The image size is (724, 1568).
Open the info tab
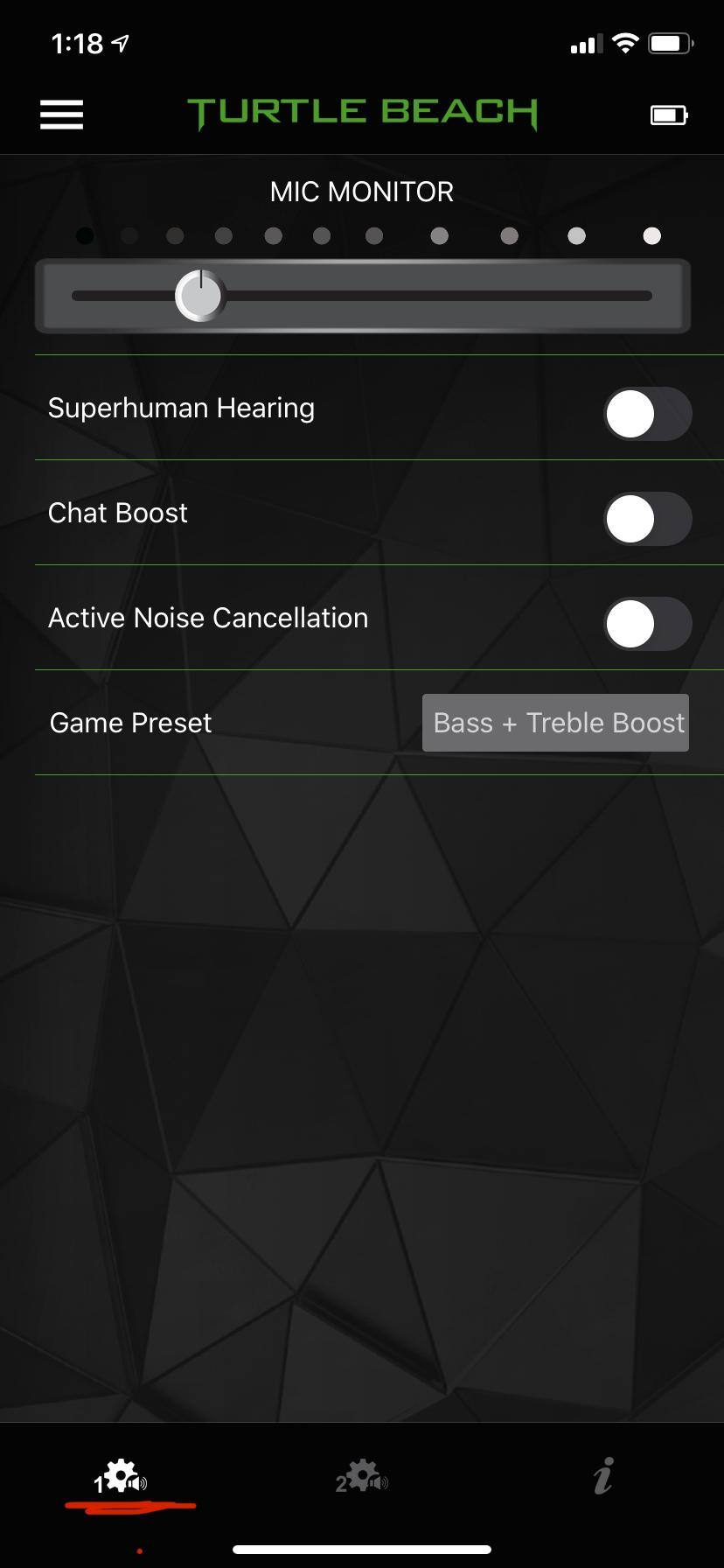pos(603,1476)
